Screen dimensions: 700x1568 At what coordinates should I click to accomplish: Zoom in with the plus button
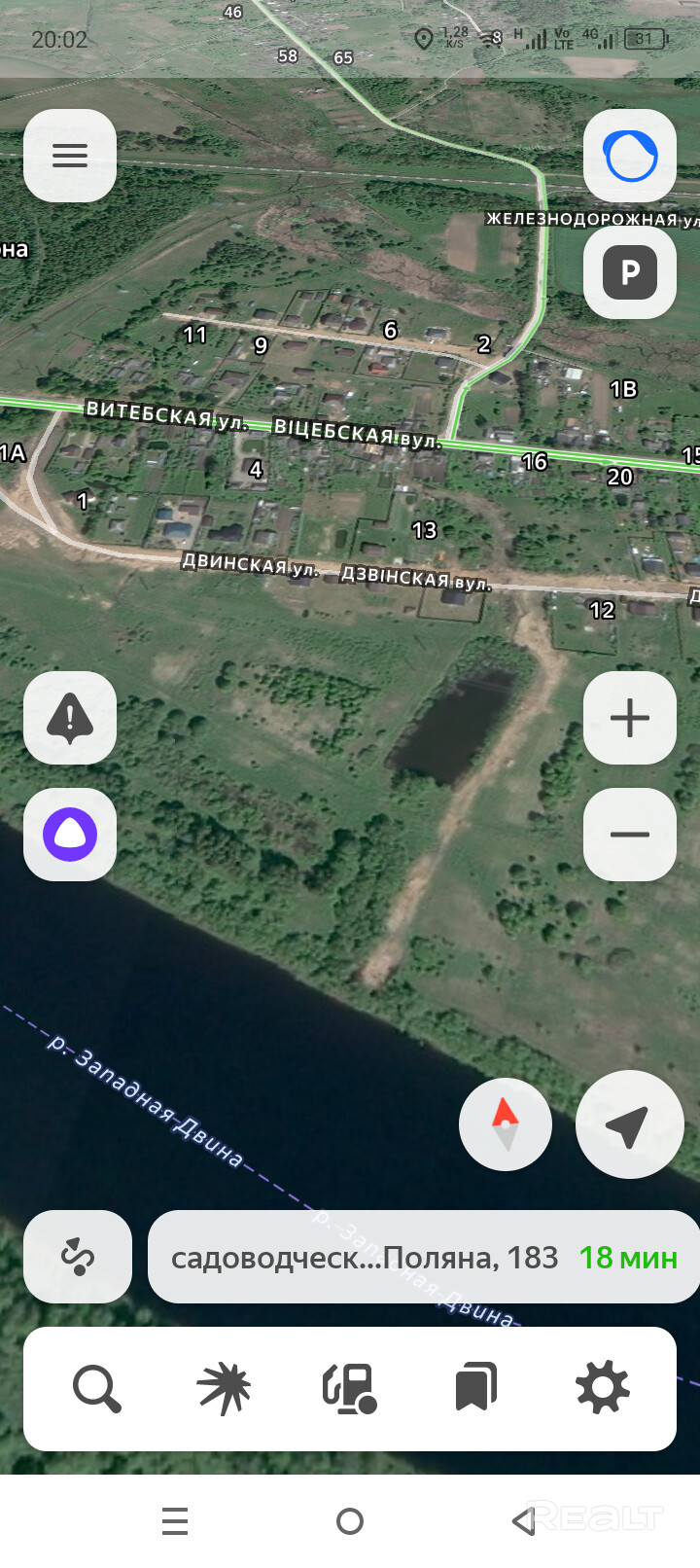point(630,718)
